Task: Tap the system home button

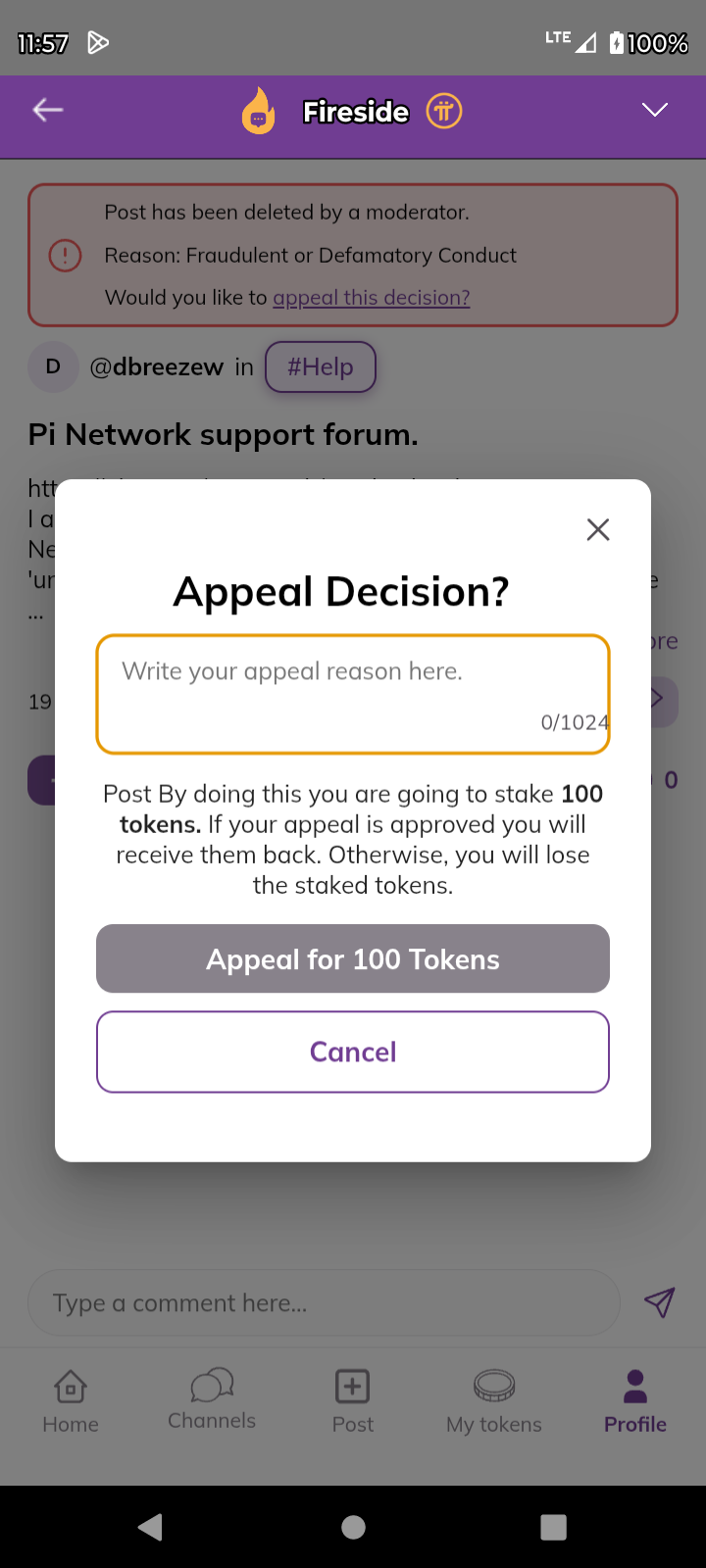Action: pos(354,1527)
